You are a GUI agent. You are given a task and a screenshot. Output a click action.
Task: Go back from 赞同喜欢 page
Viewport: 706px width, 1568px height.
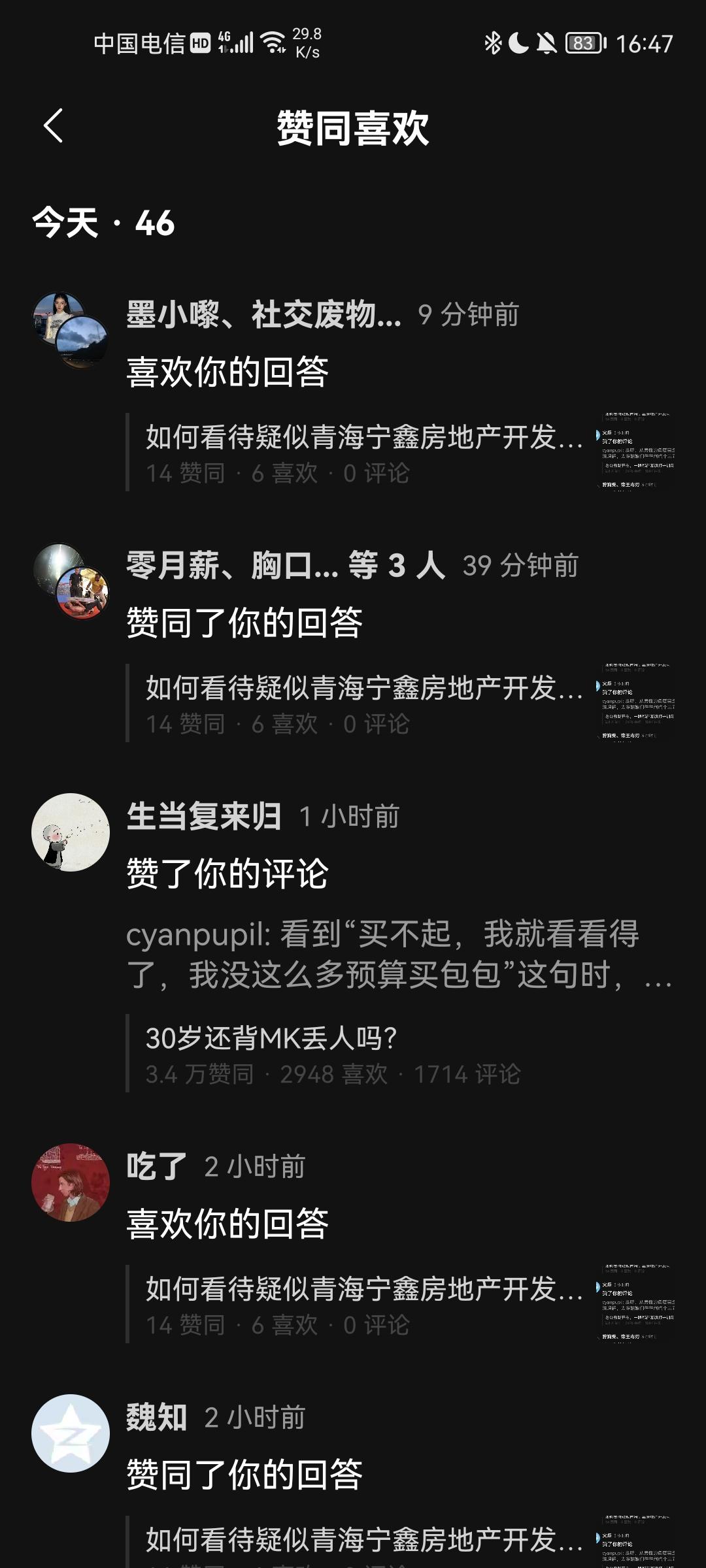click(x=54, y=125)
